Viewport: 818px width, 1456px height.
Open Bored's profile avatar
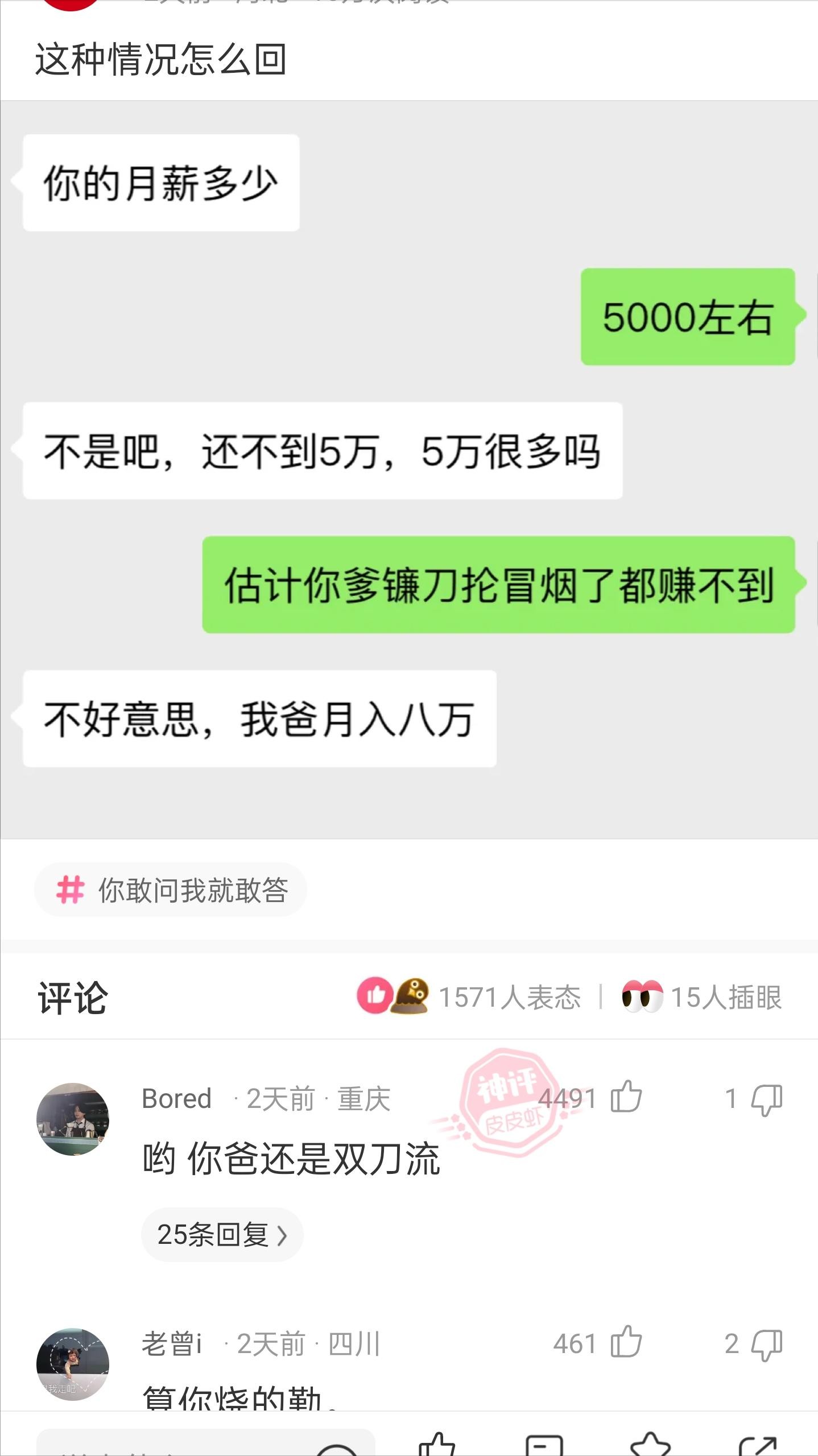[x=72, y=1119]
